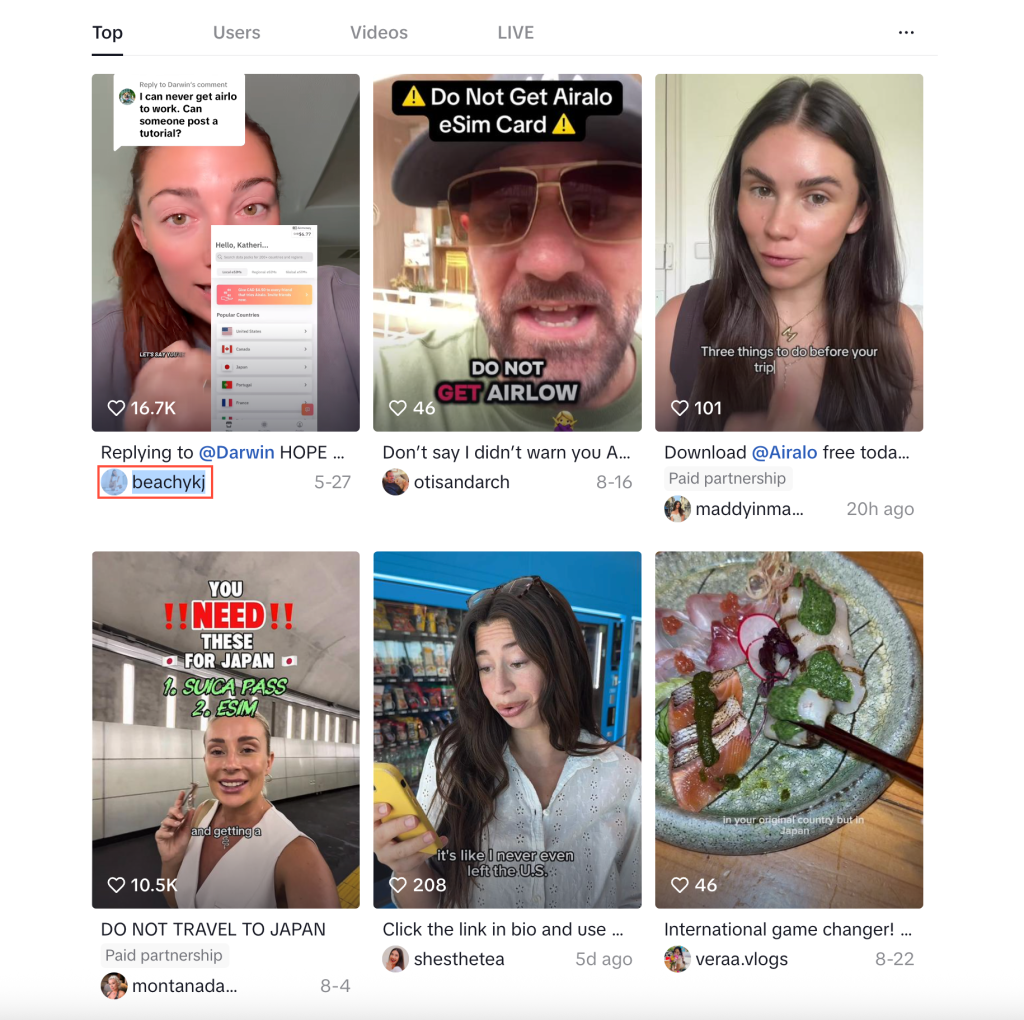Open the montanada... user profile

coord(184,986)
